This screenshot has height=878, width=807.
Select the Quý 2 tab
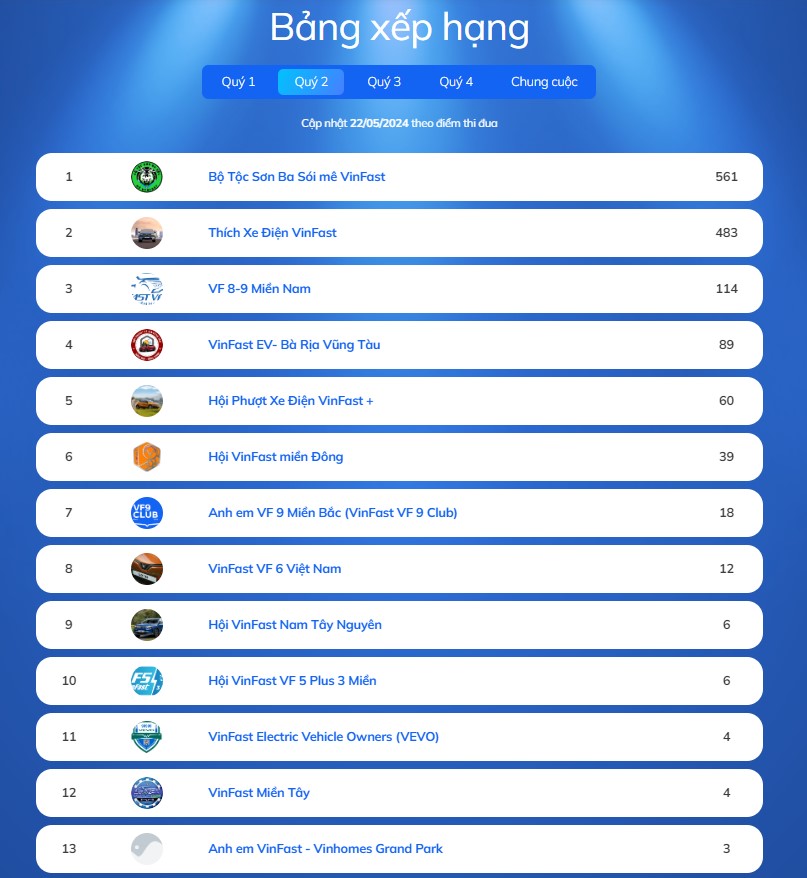point(311,82)
